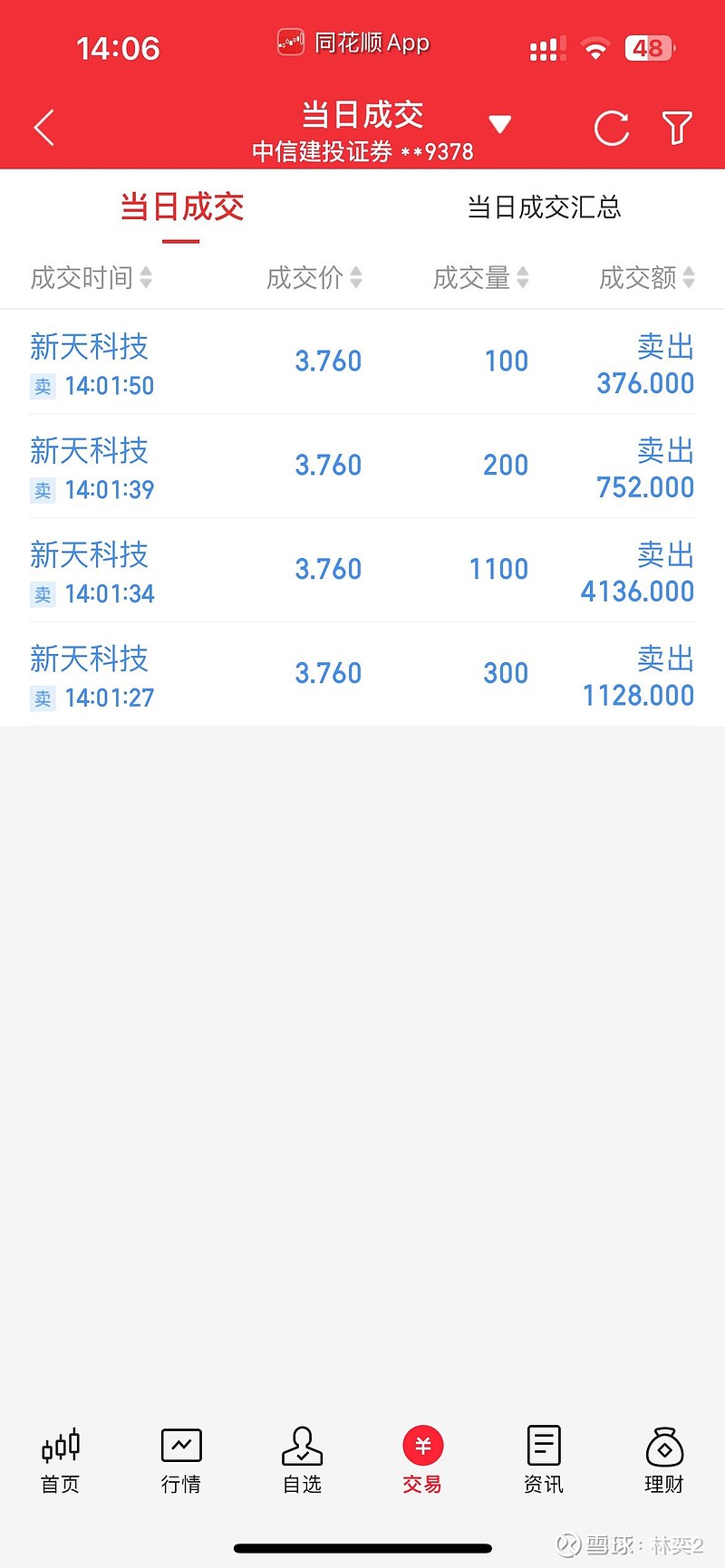Open the 自选 tab
Image resolution: width=725 pixels, height=1568 pixels.
pyautogui.click(x=302, y=1461)
